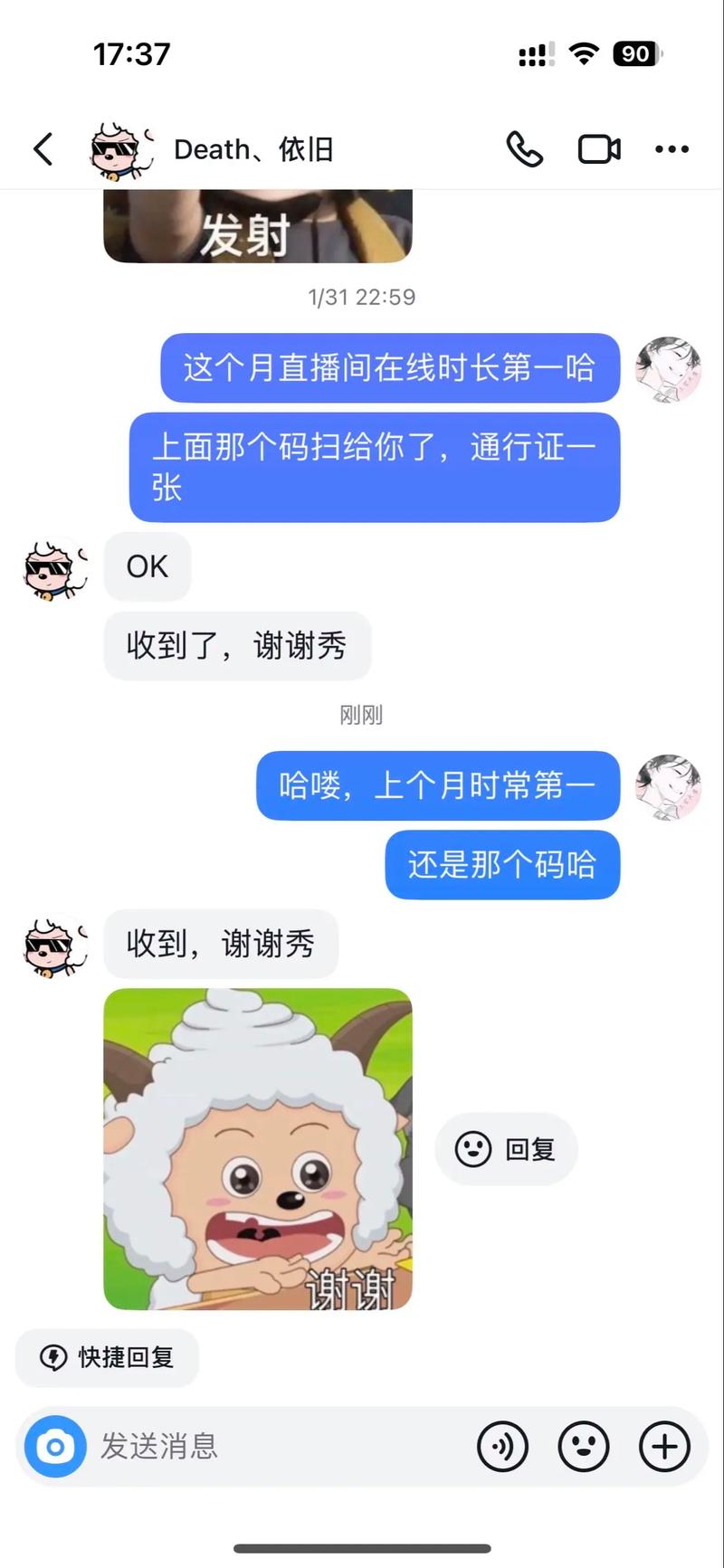Open the sheep sticker saying 谢谢
The width and height of the screenshot is (724, 1568).
[x=258, y=1147]
